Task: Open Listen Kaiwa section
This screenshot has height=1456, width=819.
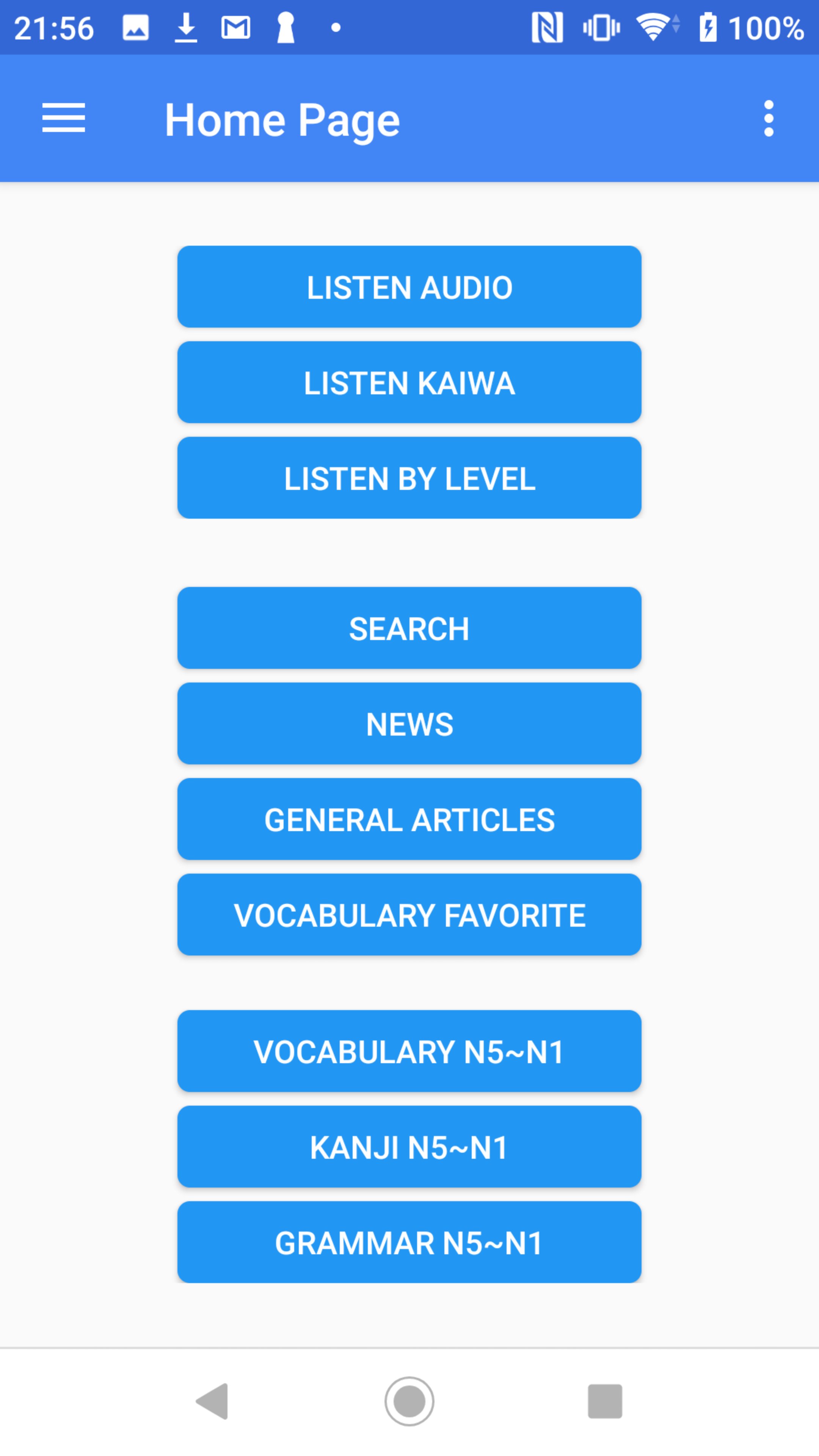Action: [x=409, y=382]
